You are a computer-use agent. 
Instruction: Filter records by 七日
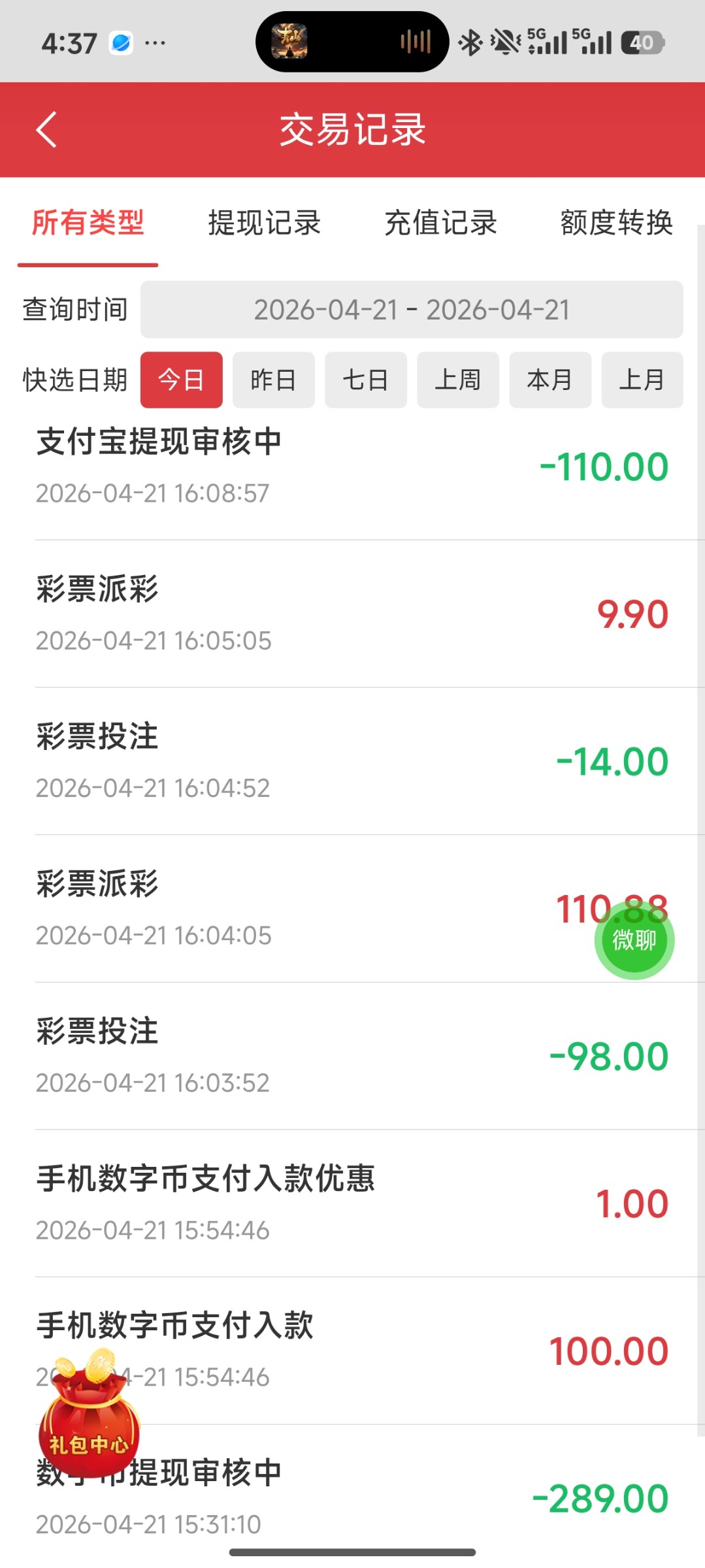tap(365, 380)
